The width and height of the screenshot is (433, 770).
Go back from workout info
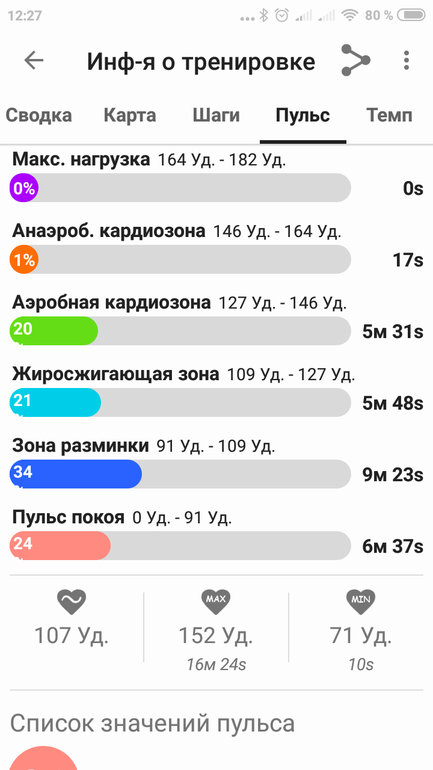(x=33, y=61)
